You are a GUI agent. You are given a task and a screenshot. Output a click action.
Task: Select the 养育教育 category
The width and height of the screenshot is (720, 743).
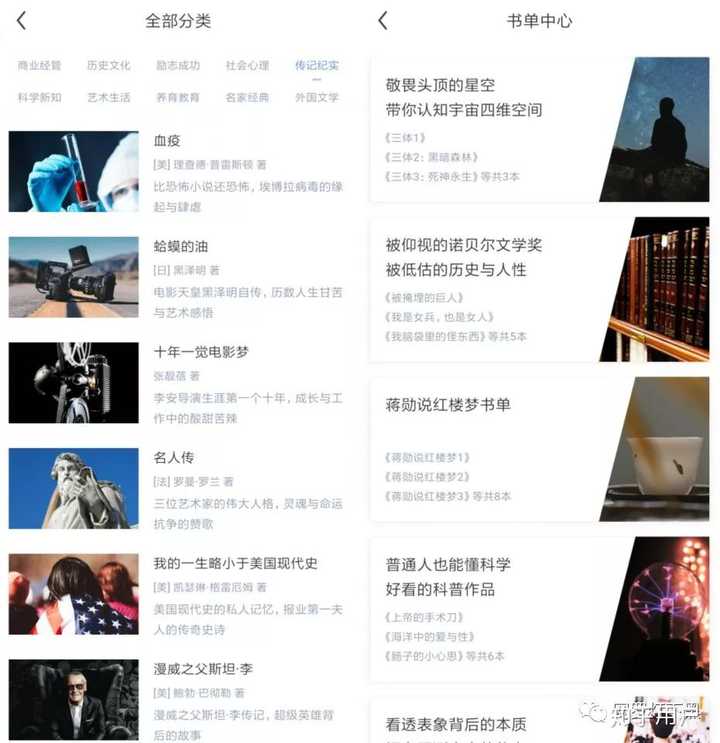178,98
